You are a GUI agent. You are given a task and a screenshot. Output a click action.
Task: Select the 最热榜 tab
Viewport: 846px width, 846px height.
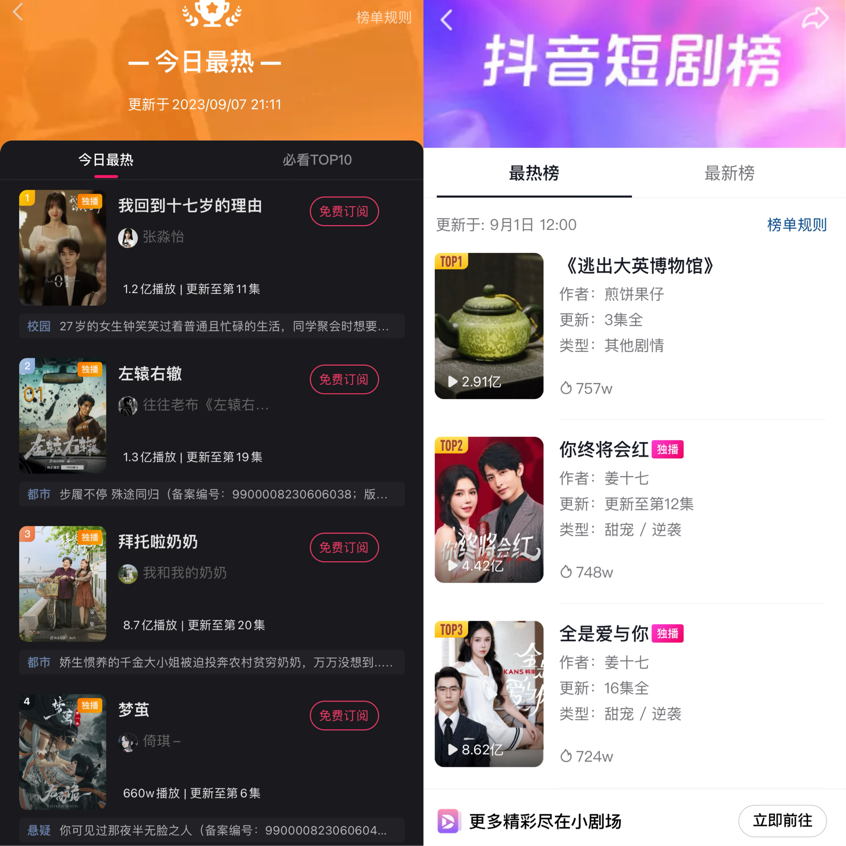coord(534,173)
